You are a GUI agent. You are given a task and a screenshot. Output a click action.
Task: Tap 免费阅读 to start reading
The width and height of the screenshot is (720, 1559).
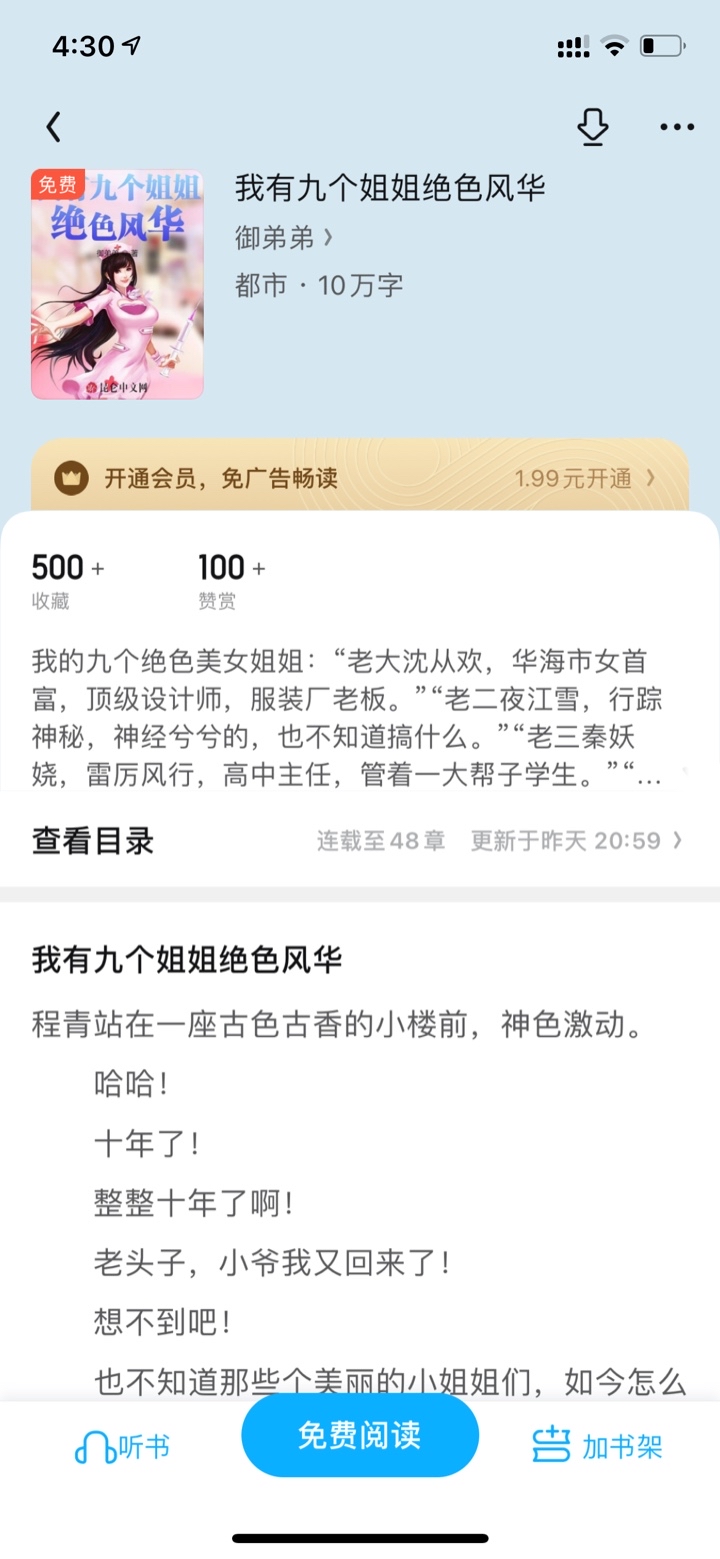360,1435
